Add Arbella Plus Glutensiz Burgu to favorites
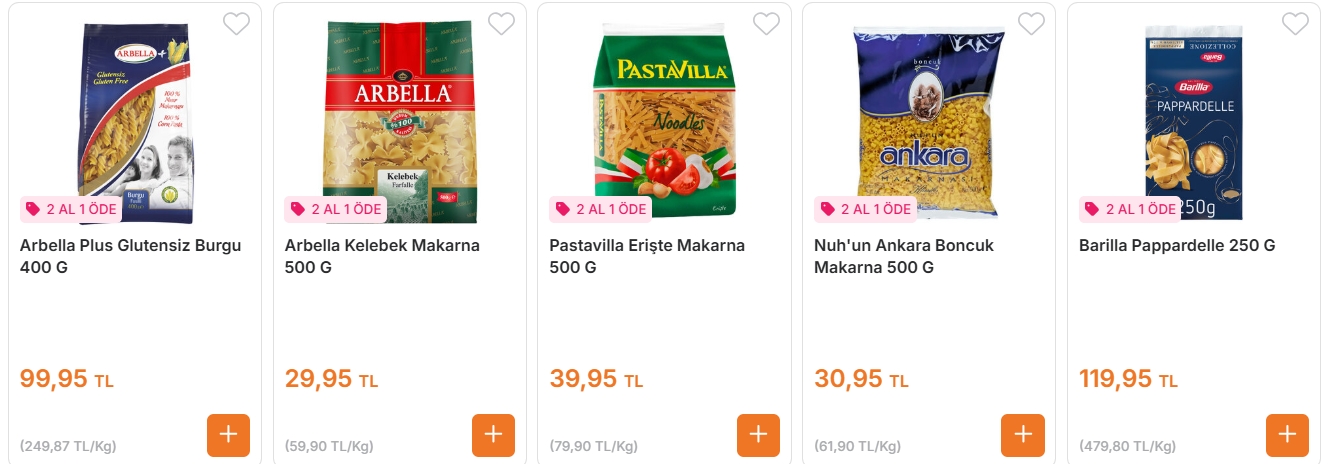Viewport: 1329px width, 464px height. 236,23
